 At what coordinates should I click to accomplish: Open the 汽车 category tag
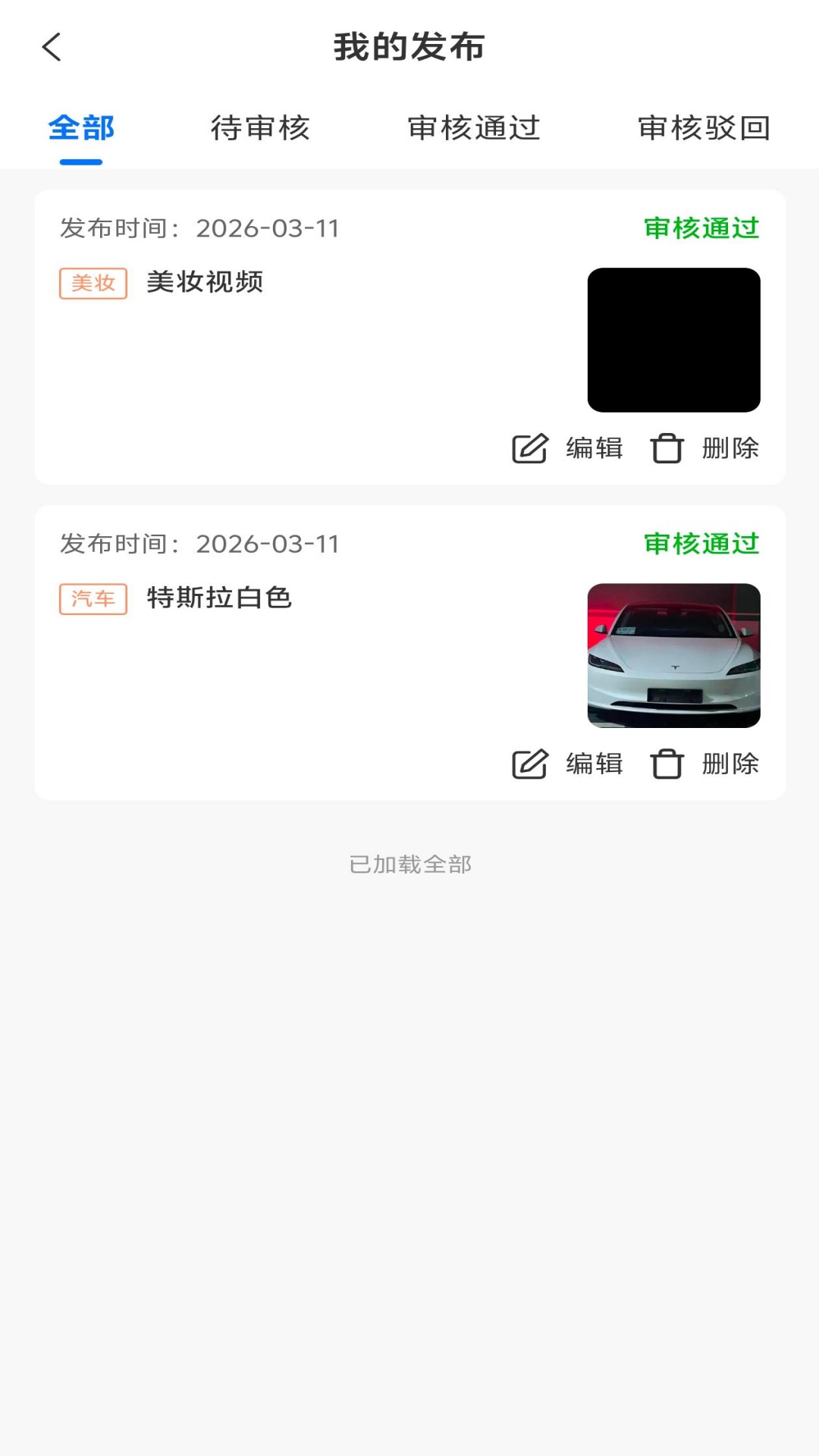click(x=92, y=599)
